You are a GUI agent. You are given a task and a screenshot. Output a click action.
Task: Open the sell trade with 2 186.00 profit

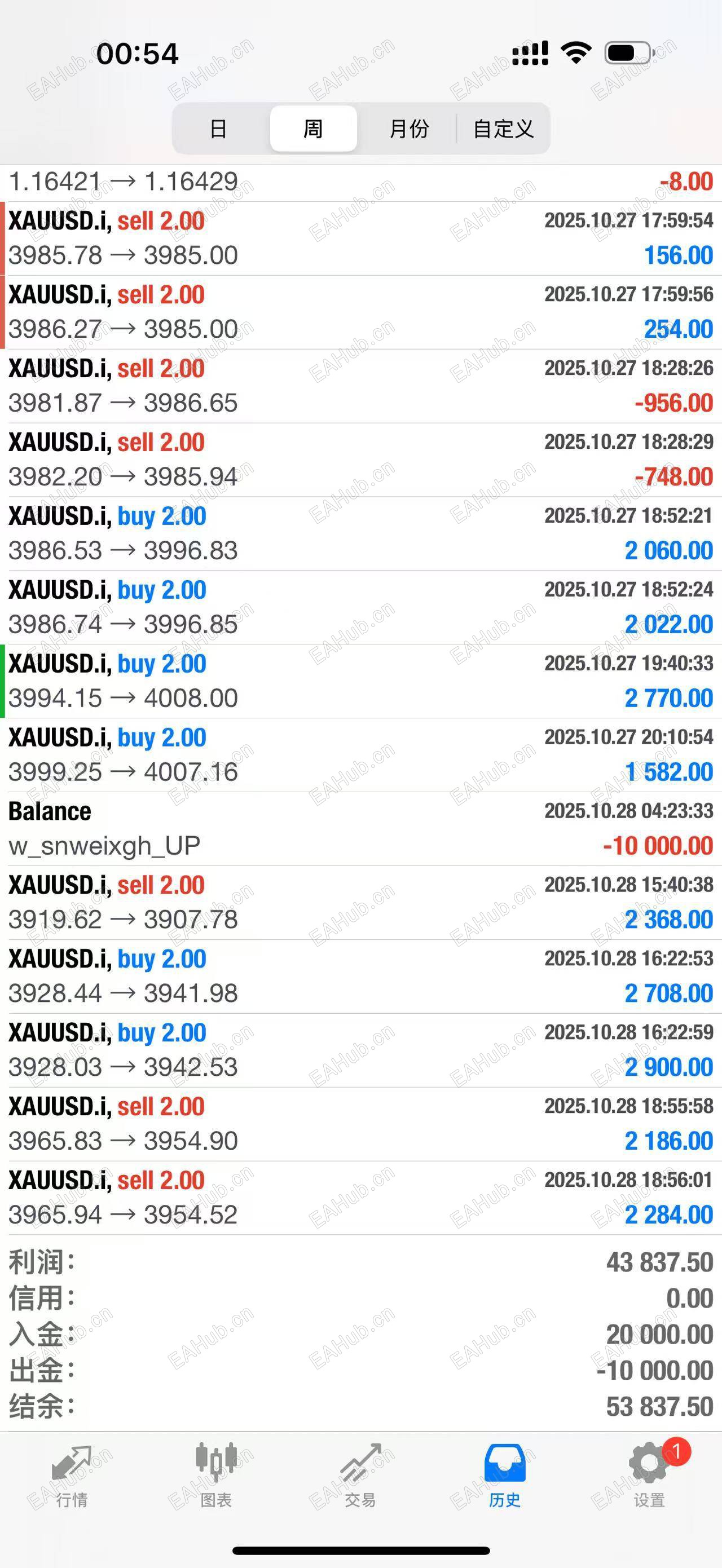pos(360,1124)
